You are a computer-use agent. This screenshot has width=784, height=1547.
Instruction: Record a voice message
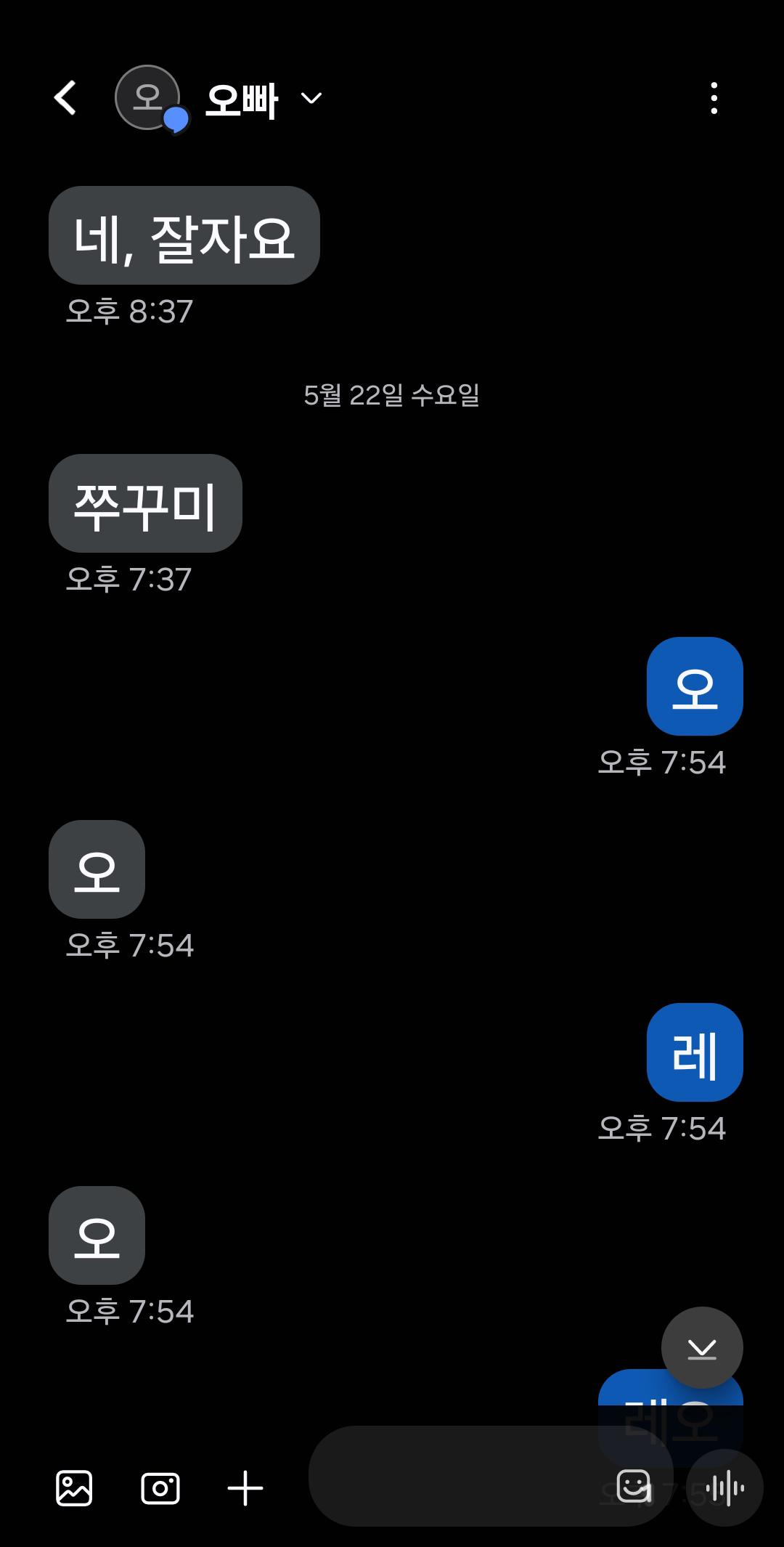point(724,1489)
